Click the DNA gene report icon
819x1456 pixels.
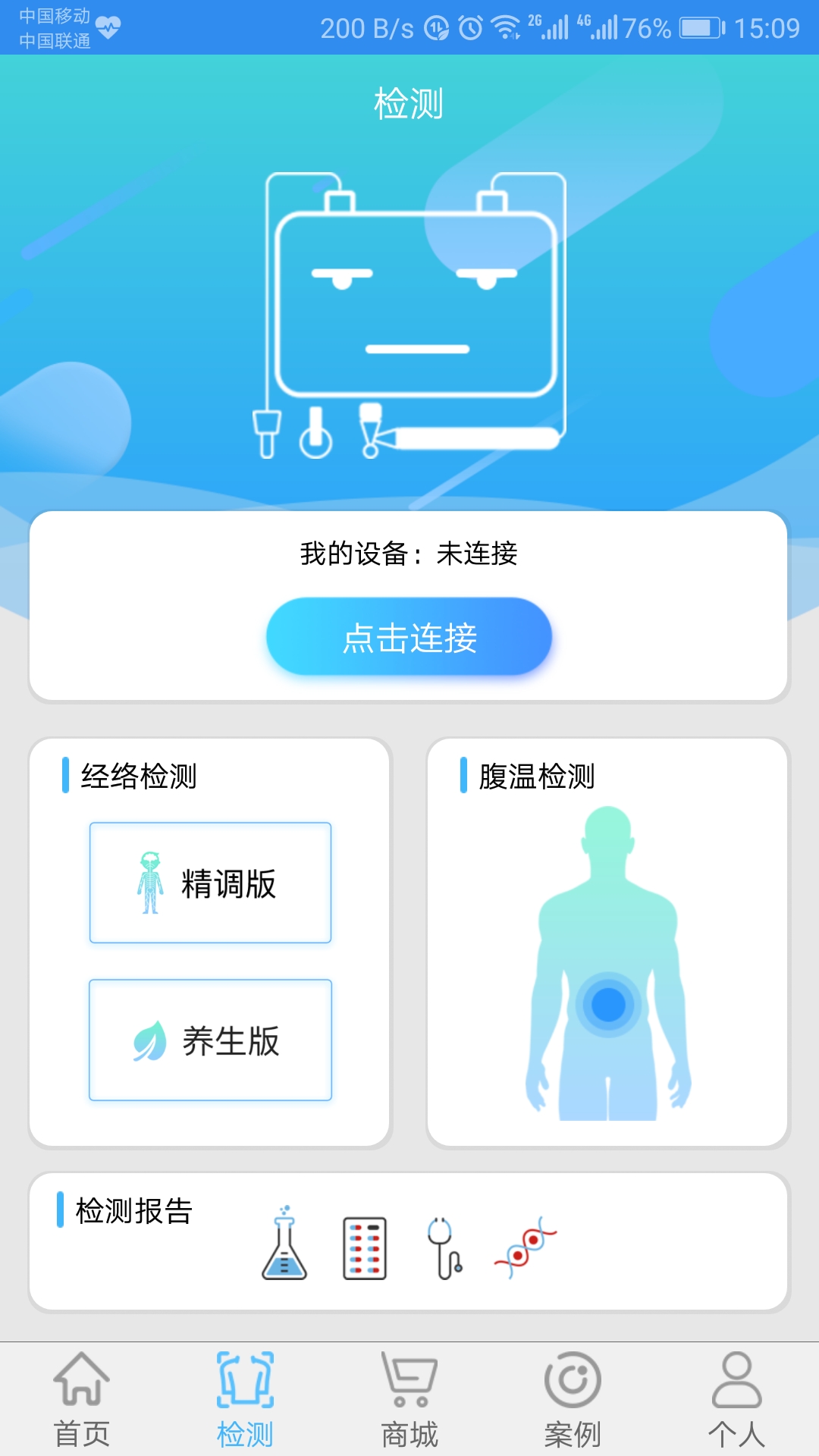[x=529, y=1244]
